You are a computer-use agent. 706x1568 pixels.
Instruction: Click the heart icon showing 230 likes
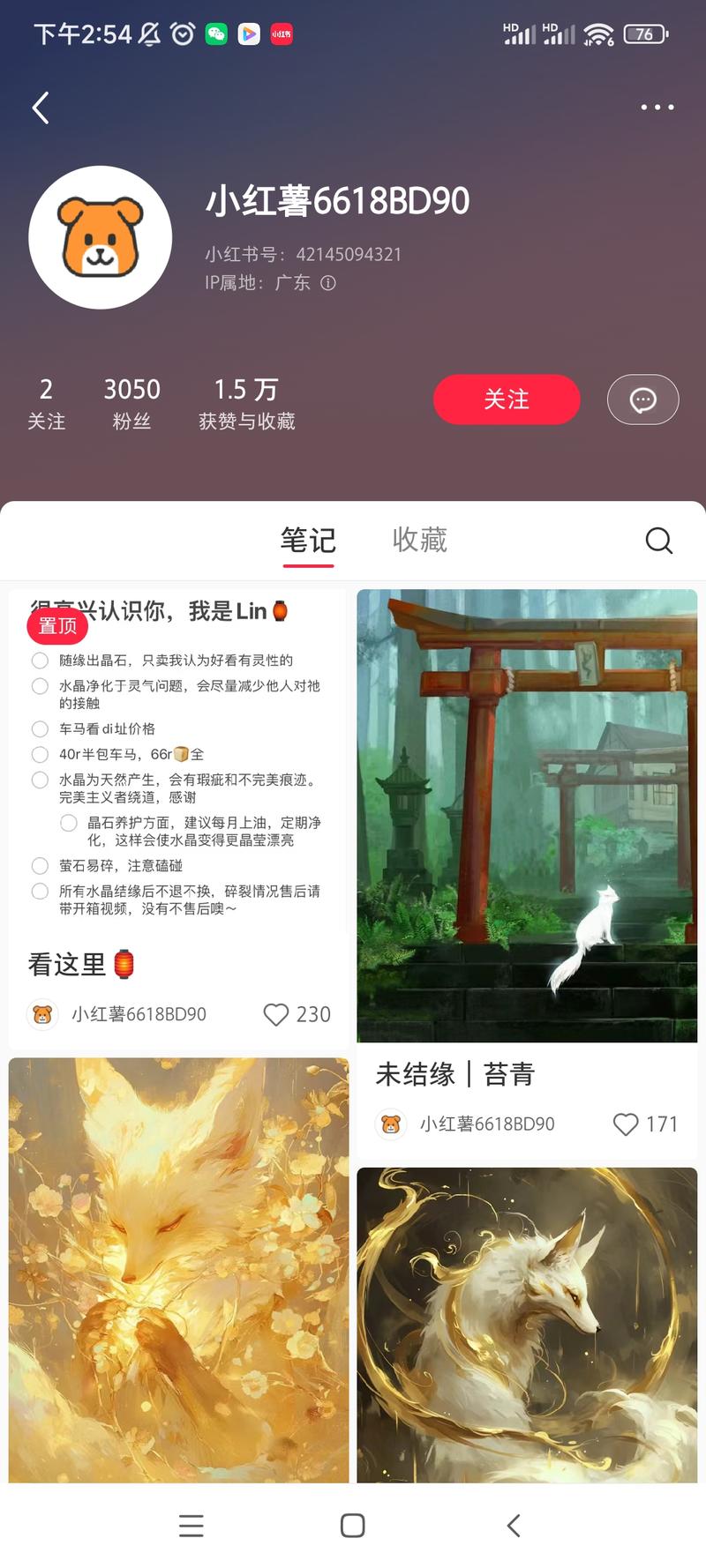click(x=276, y=1014)
